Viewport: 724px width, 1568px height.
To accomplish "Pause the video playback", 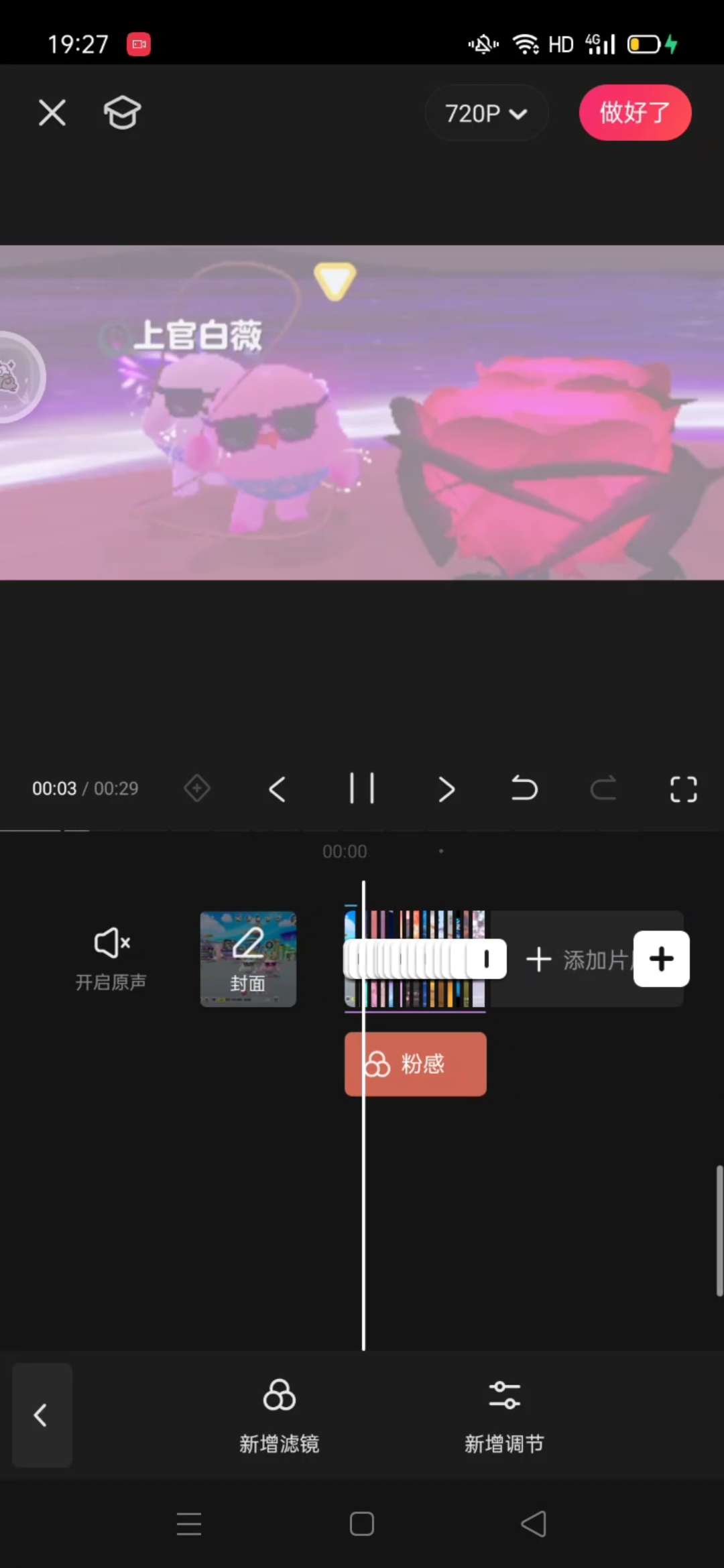I will (362, 788).
